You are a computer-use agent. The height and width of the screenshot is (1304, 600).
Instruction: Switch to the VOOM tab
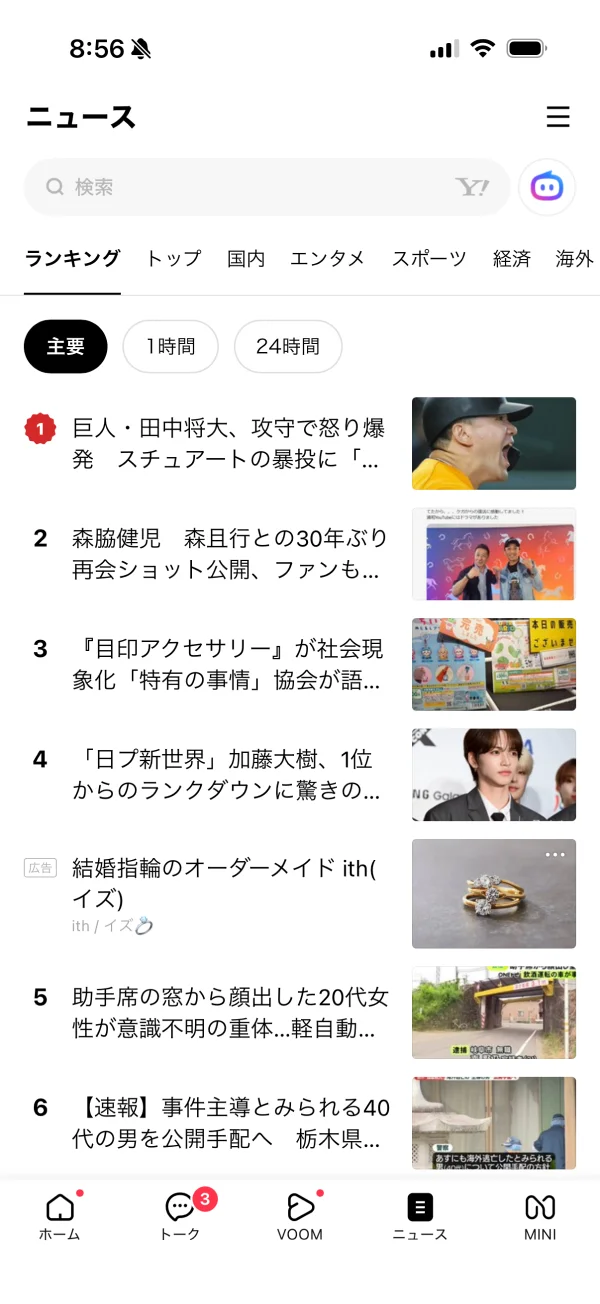tap(300, 1216)
